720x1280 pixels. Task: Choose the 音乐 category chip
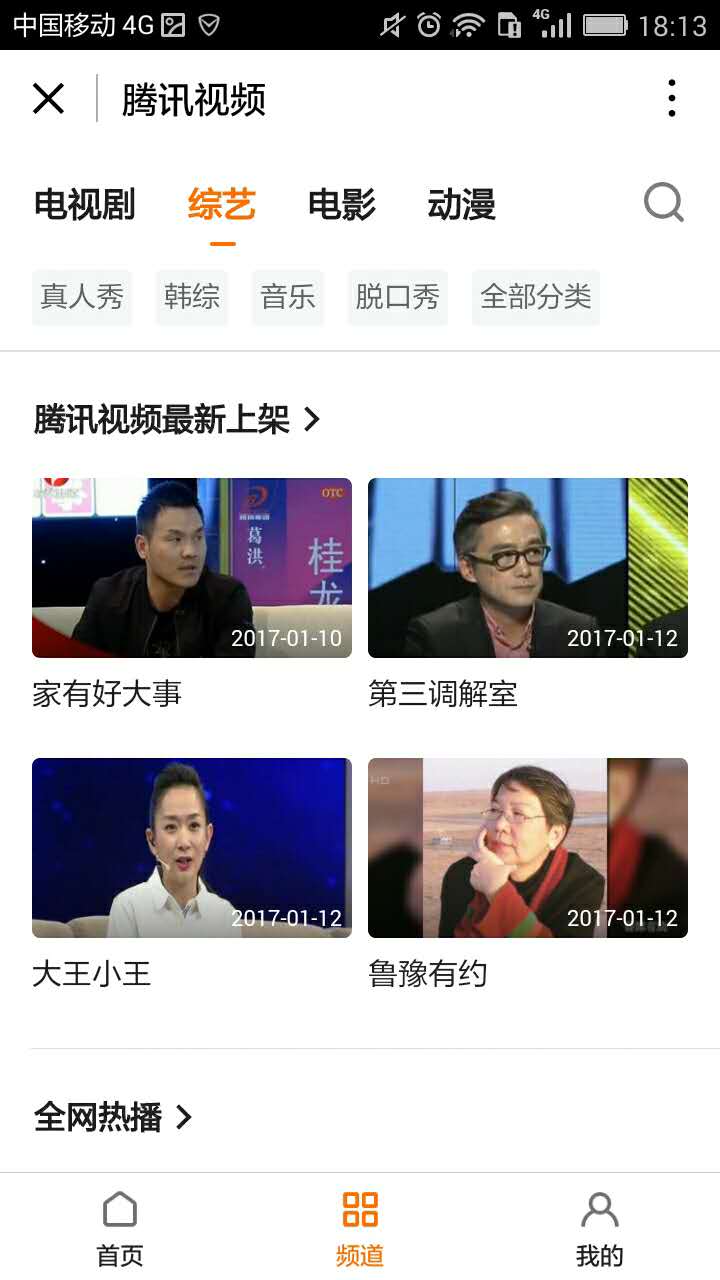pos(288,297)
